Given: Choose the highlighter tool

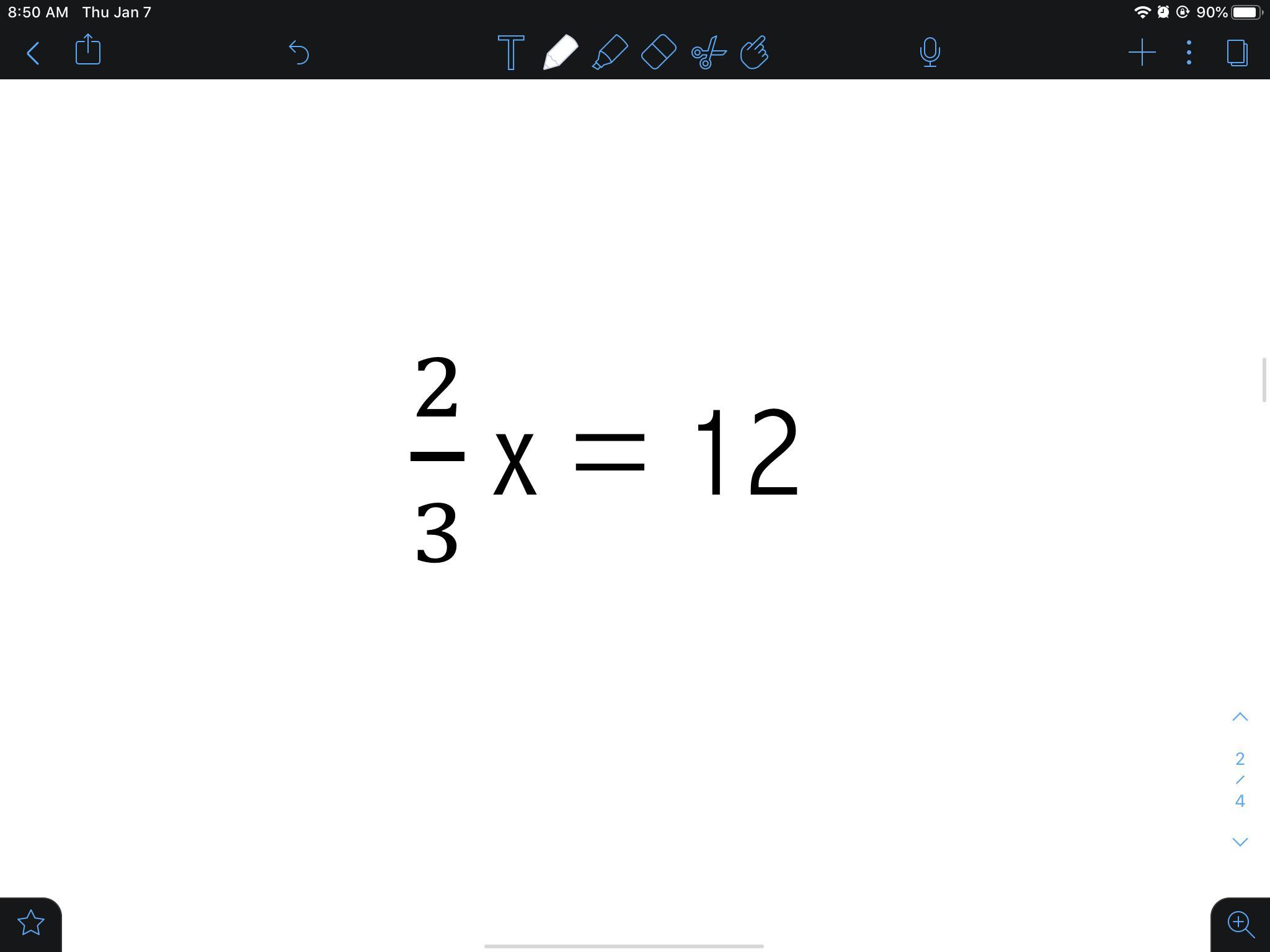Looking at the screenshot, I should (x=610, y=53).
